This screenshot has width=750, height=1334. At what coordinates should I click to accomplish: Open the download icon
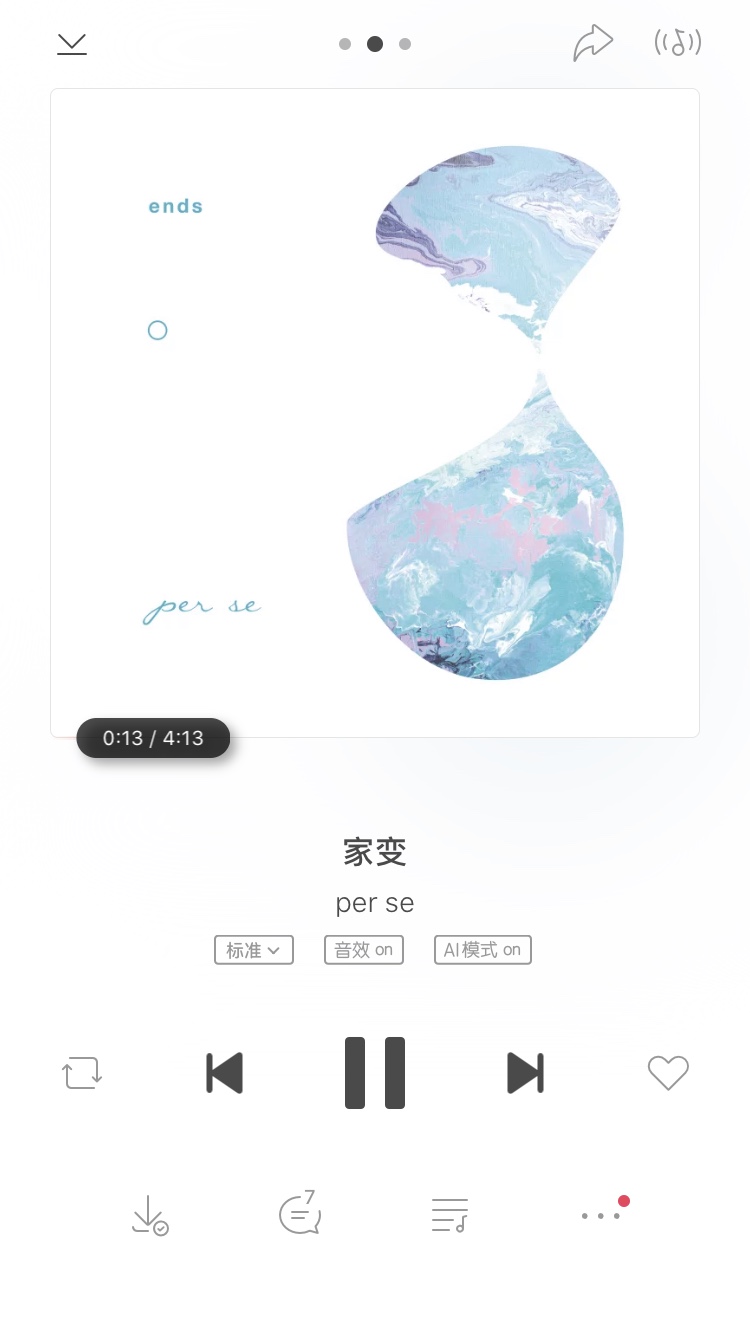click(150, 1215)
